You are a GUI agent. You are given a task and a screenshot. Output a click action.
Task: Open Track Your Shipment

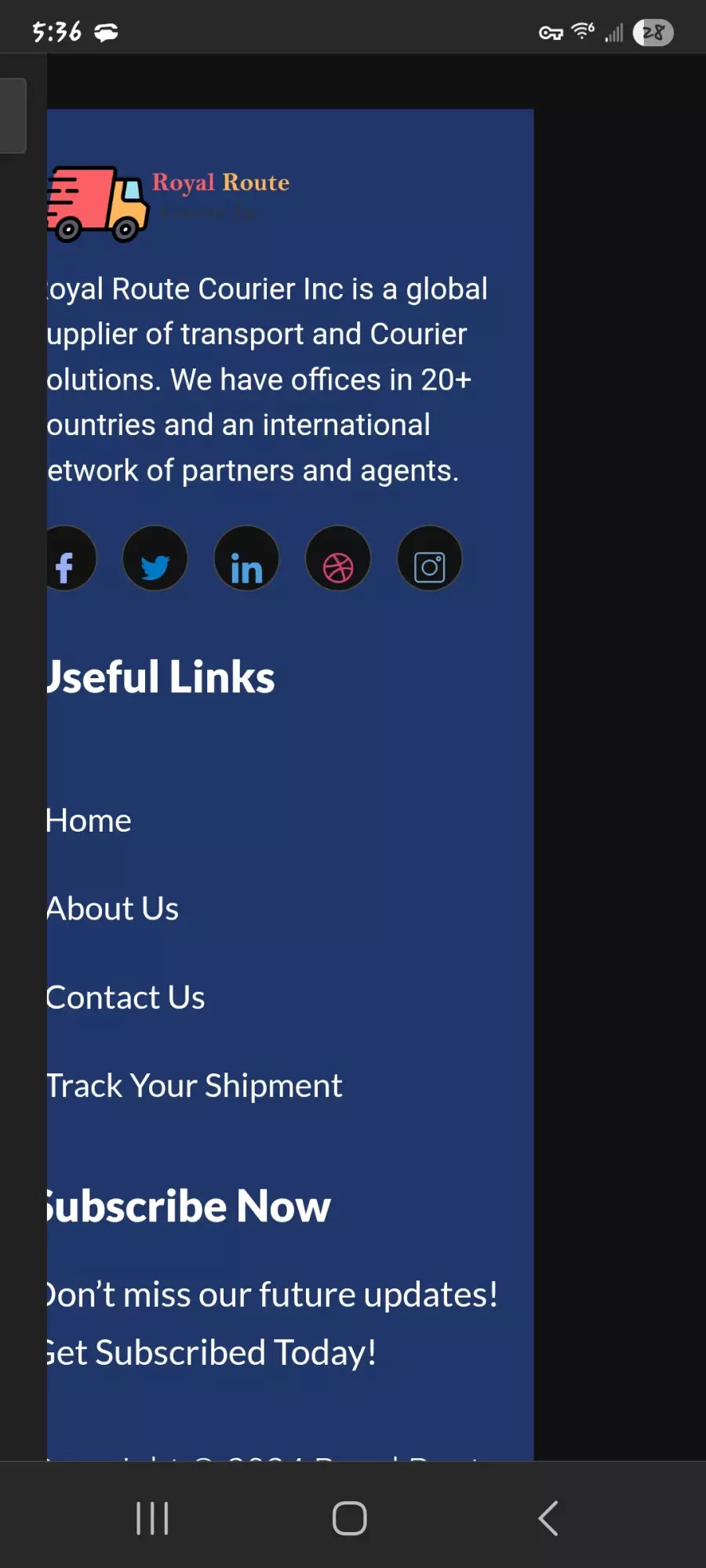(195, 1087)
